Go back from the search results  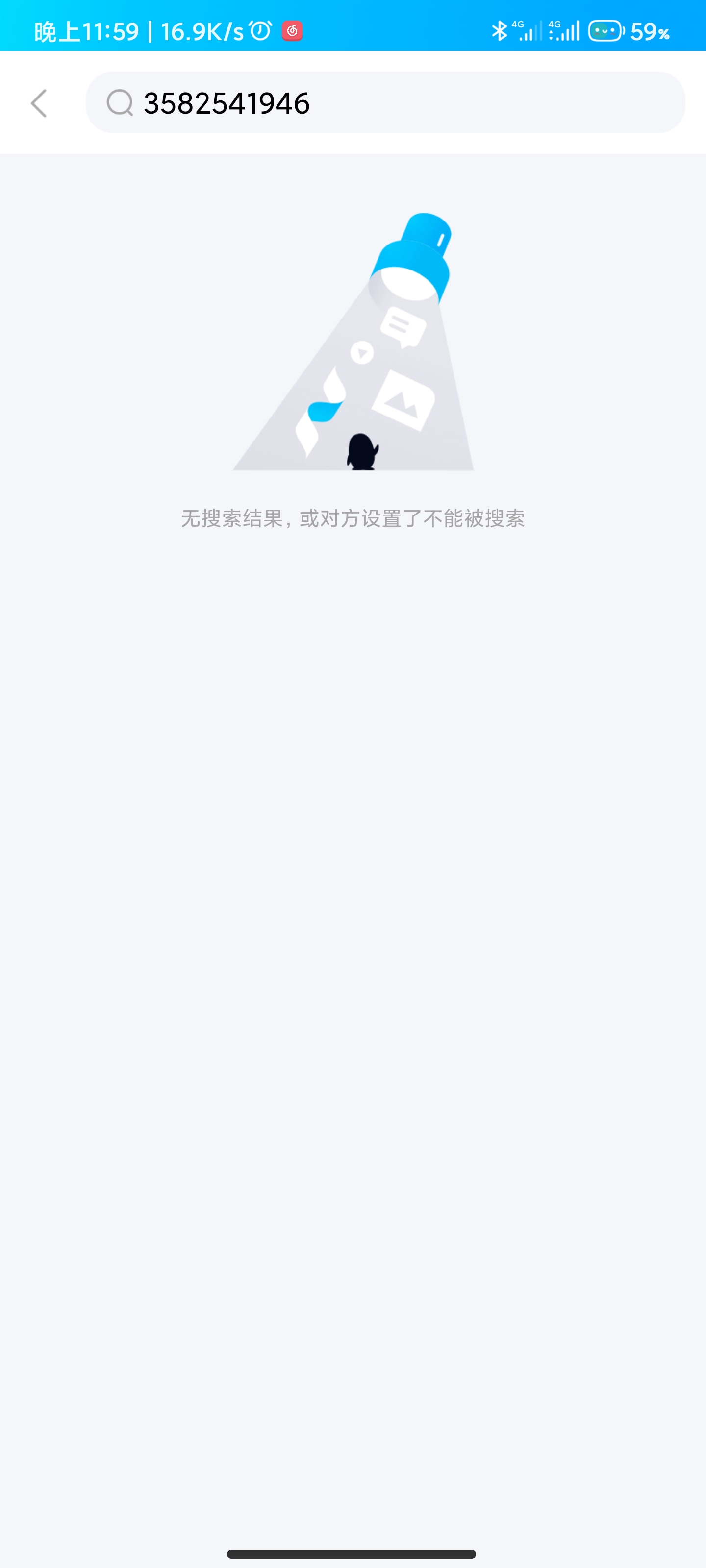(39, 103)
